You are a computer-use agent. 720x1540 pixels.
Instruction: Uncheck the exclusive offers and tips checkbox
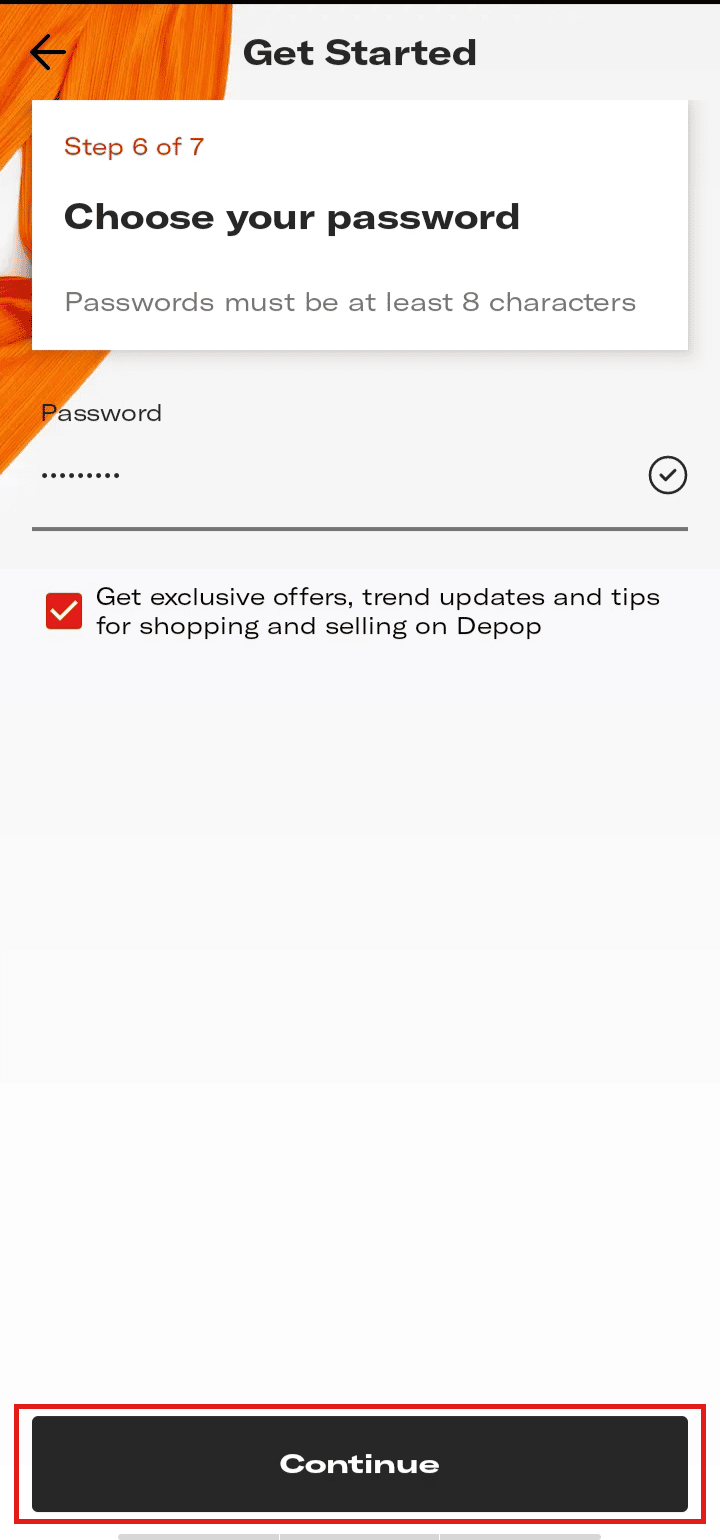coord(64,611)
